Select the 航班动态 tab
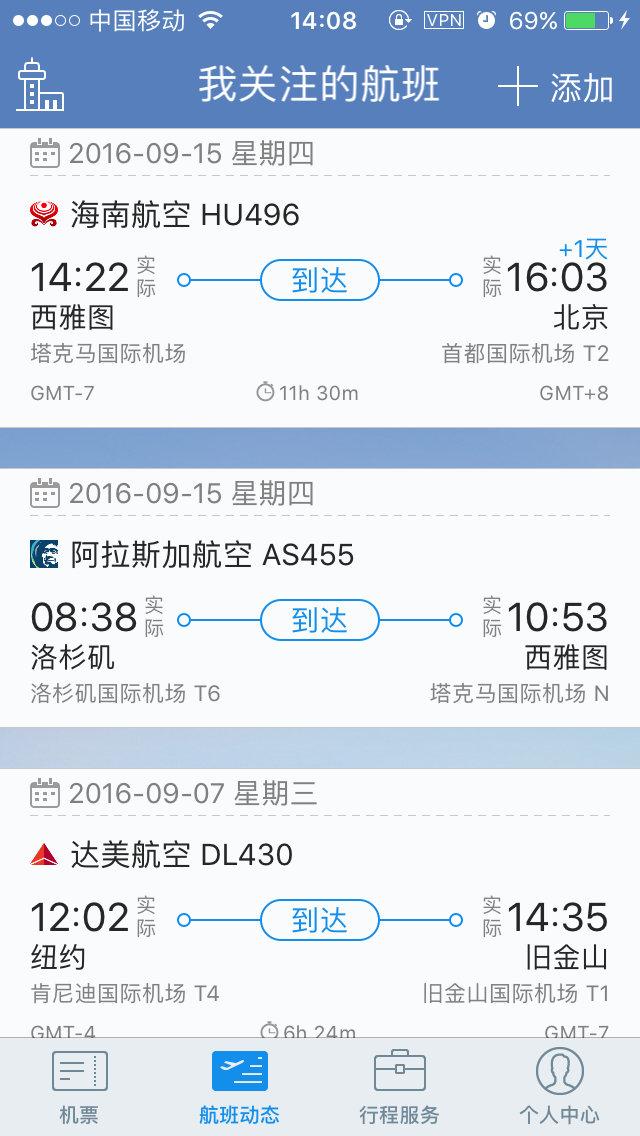 [x=239, y=1087]
